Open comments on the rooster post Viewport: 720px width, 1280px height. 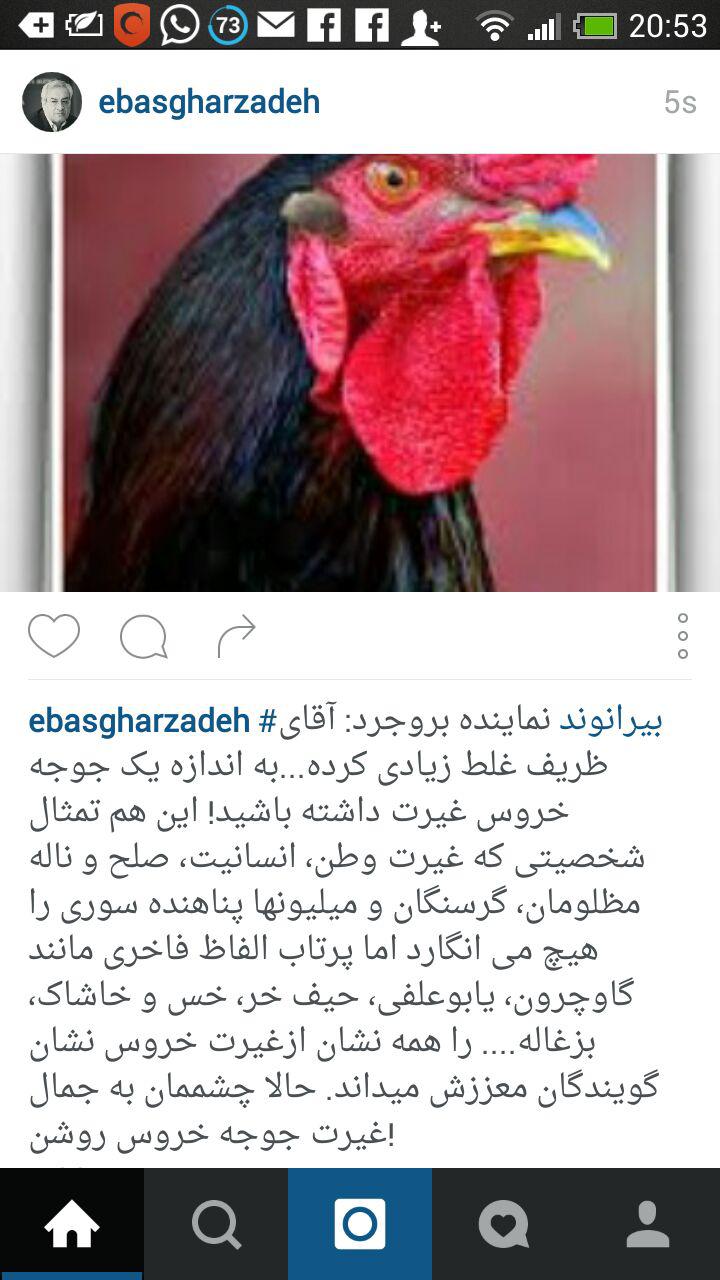143,636
